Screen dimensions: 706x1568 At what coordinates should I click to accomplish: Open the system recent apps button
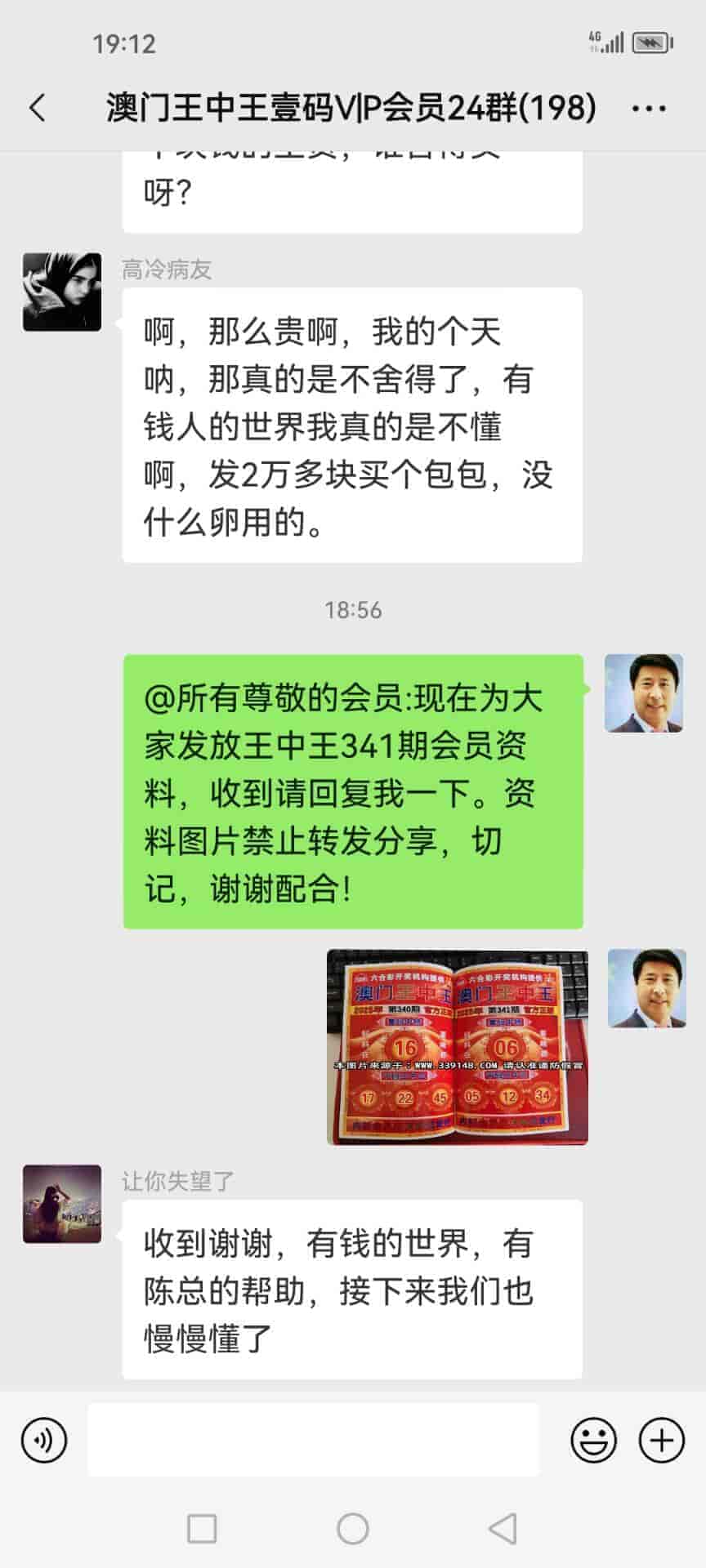[202, 1529]
